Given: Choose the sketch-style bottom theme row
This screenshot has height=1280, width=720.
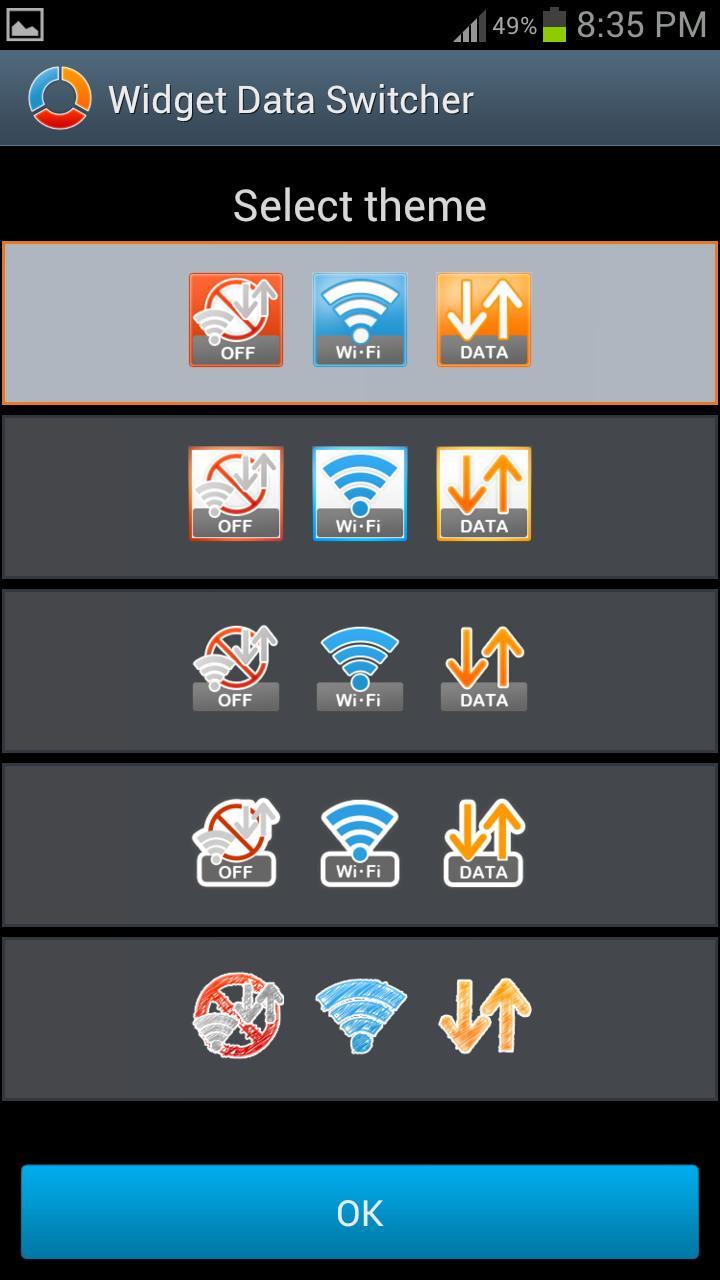Looking at the screenshot, I should [x=360, y=1018].
